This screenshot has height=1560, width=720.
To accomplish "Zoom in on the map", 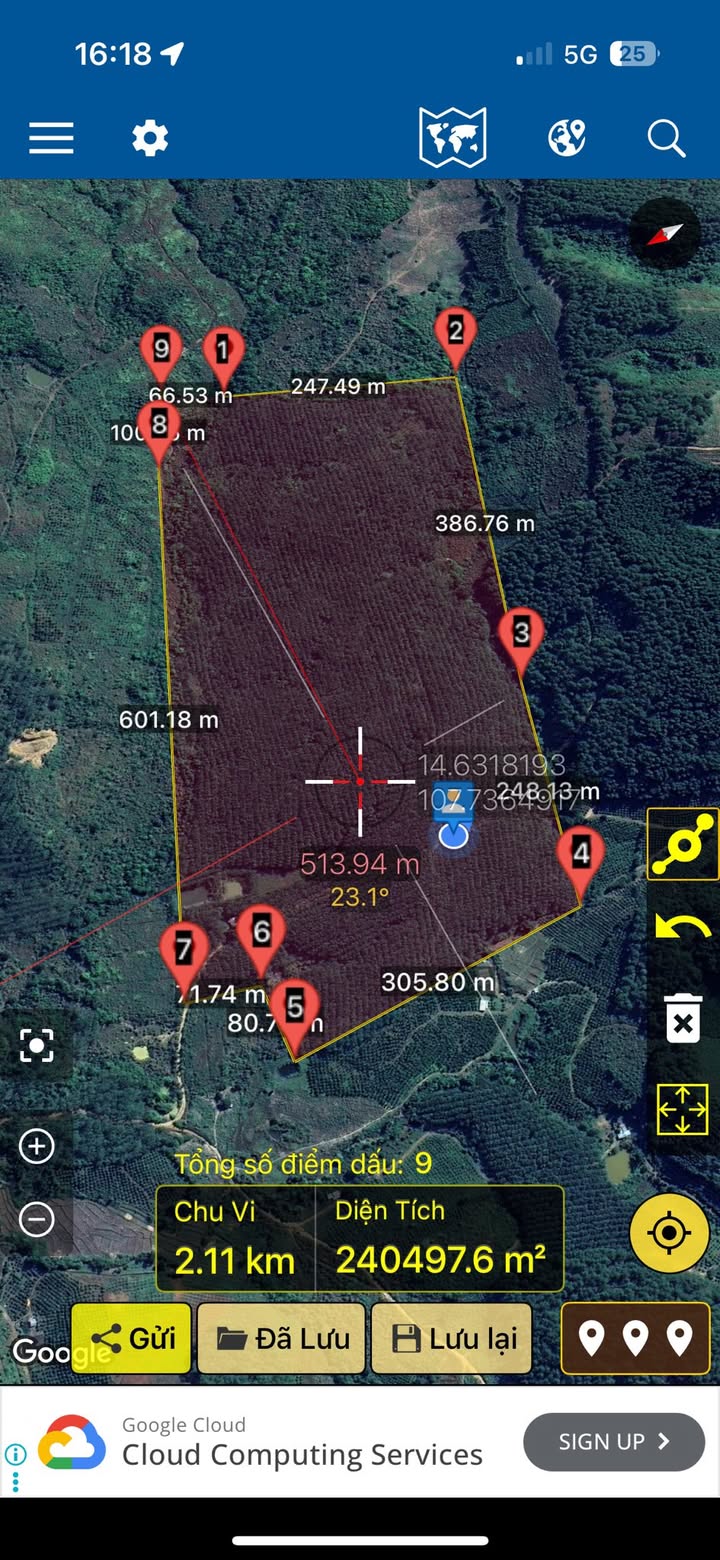I will pyautogui.click(x=37, y=1146).
